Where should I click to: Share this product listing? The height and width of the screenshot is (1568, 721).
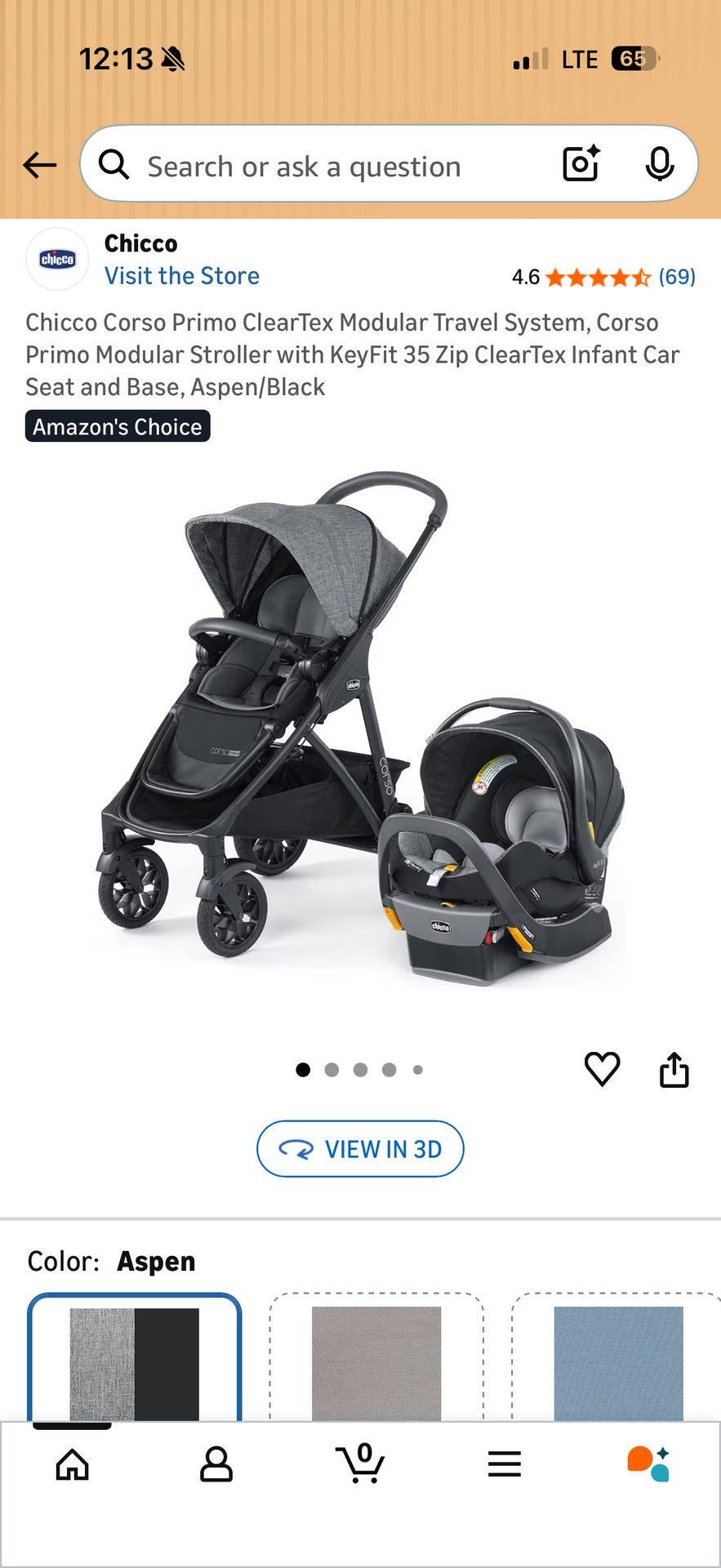pyautogui.click(x=674, y=1069)
